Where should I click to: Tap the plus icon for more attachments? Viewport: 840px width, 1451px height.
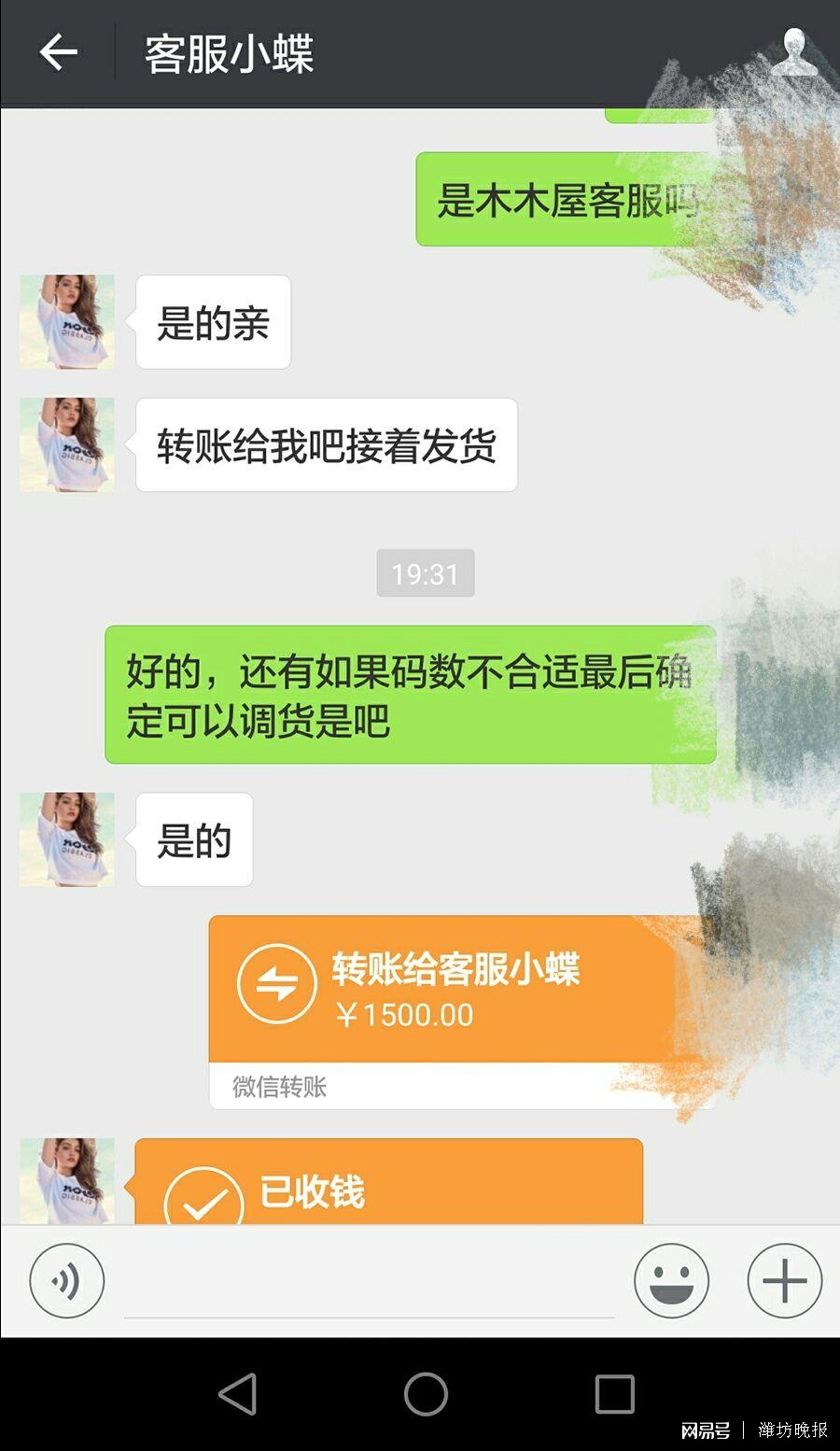[783, 1280]
